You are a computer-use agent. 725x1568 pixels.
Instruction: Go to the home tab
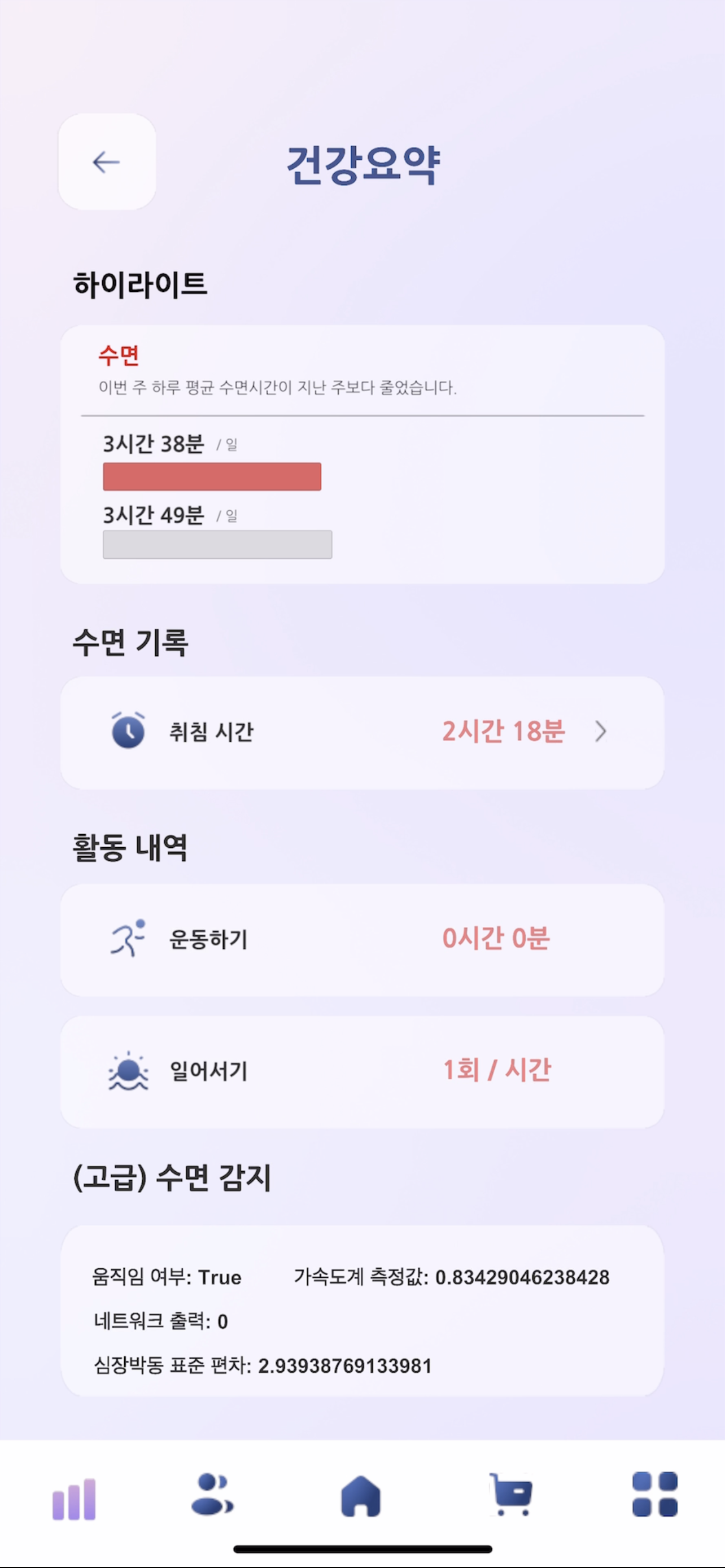[361, 1496]
